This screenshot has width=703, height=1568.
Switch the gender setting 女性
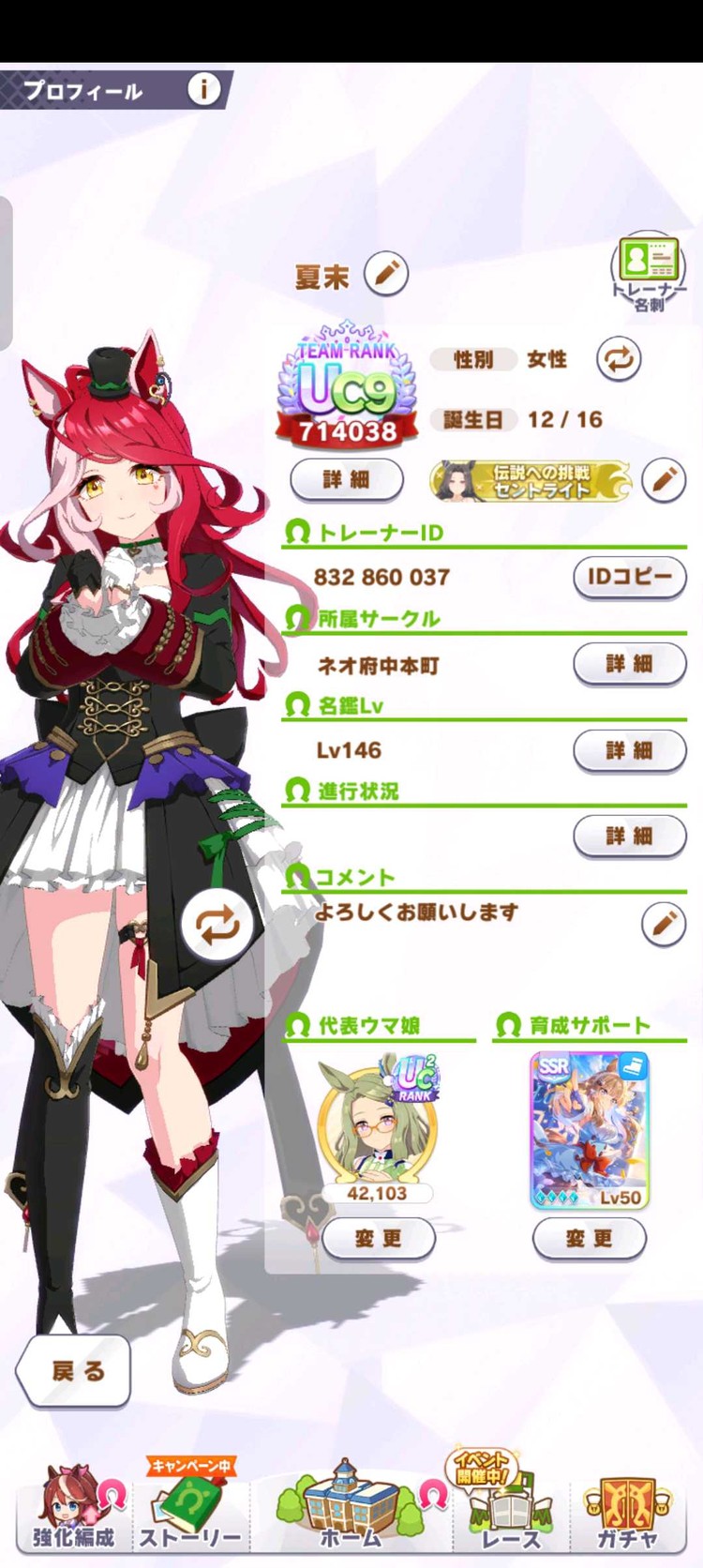[x=619, y=359]
